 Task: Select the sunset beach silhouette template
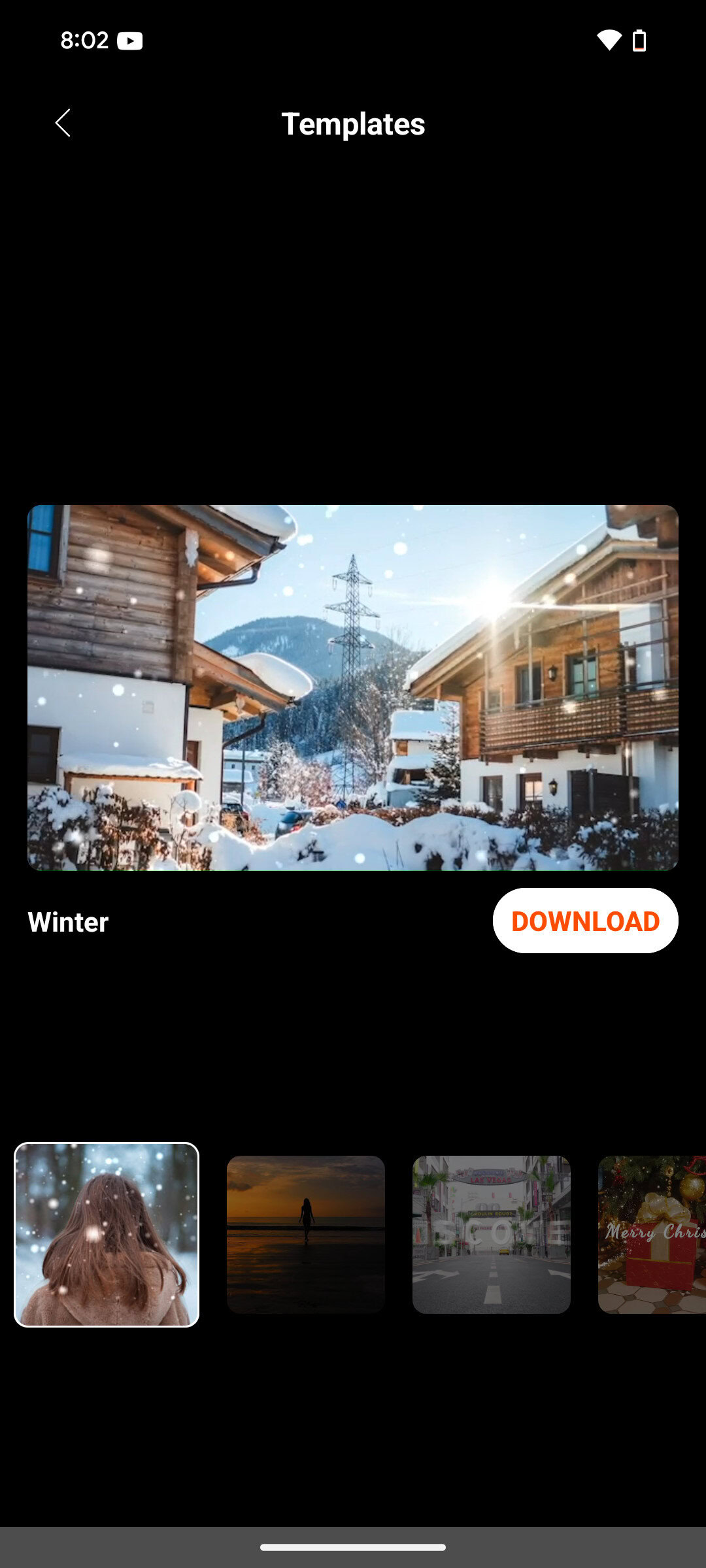pos(306,1235)
